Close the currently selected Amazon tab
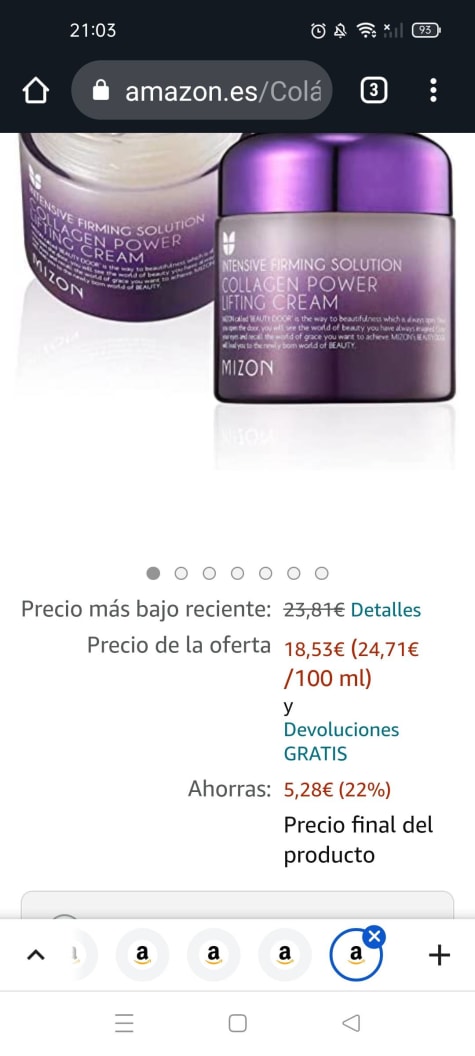475x1056 pixels. [375, 936]
